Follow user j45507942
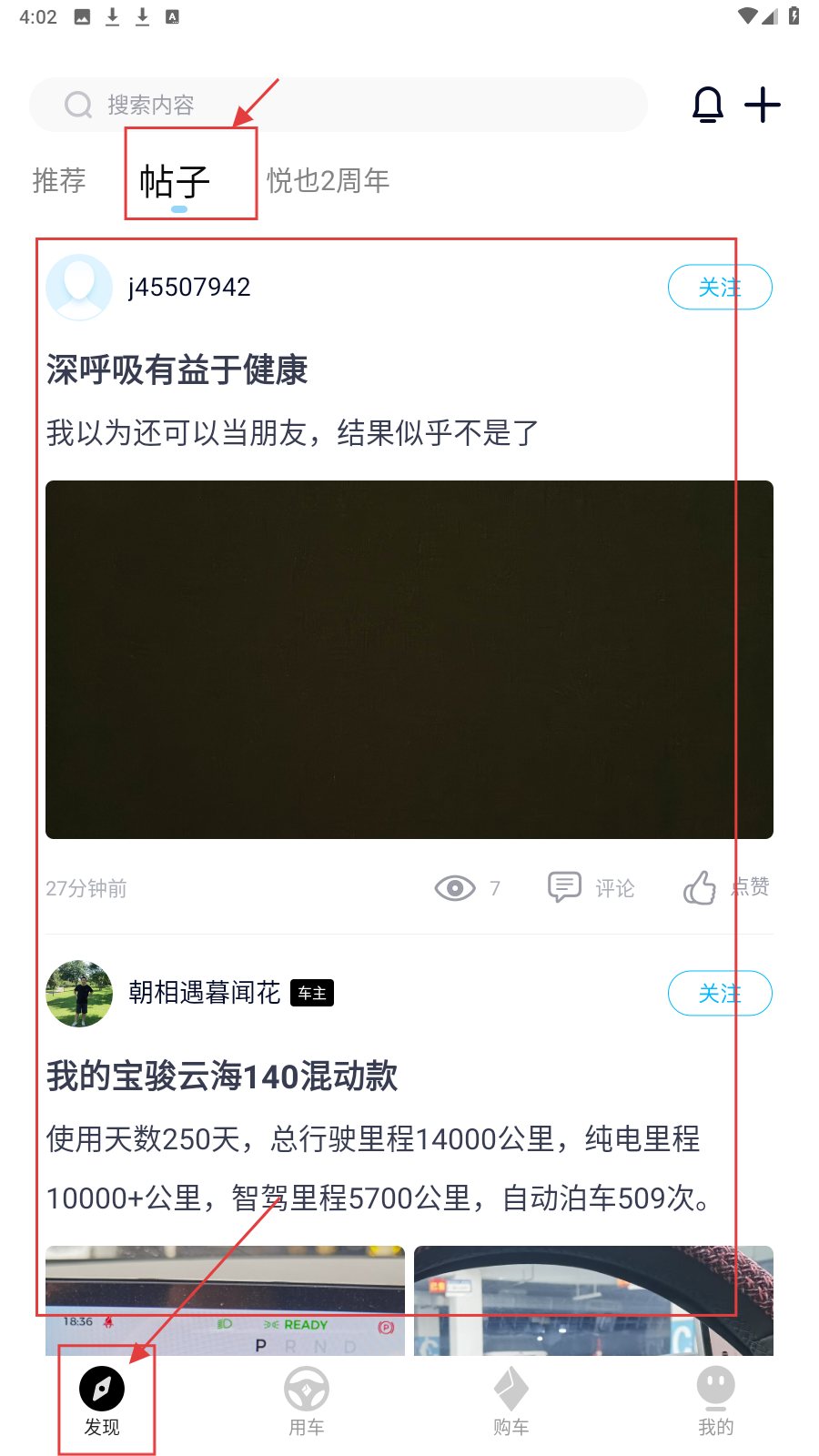Viewport: 819px width, 1456px height. click(x=719, y=288)
